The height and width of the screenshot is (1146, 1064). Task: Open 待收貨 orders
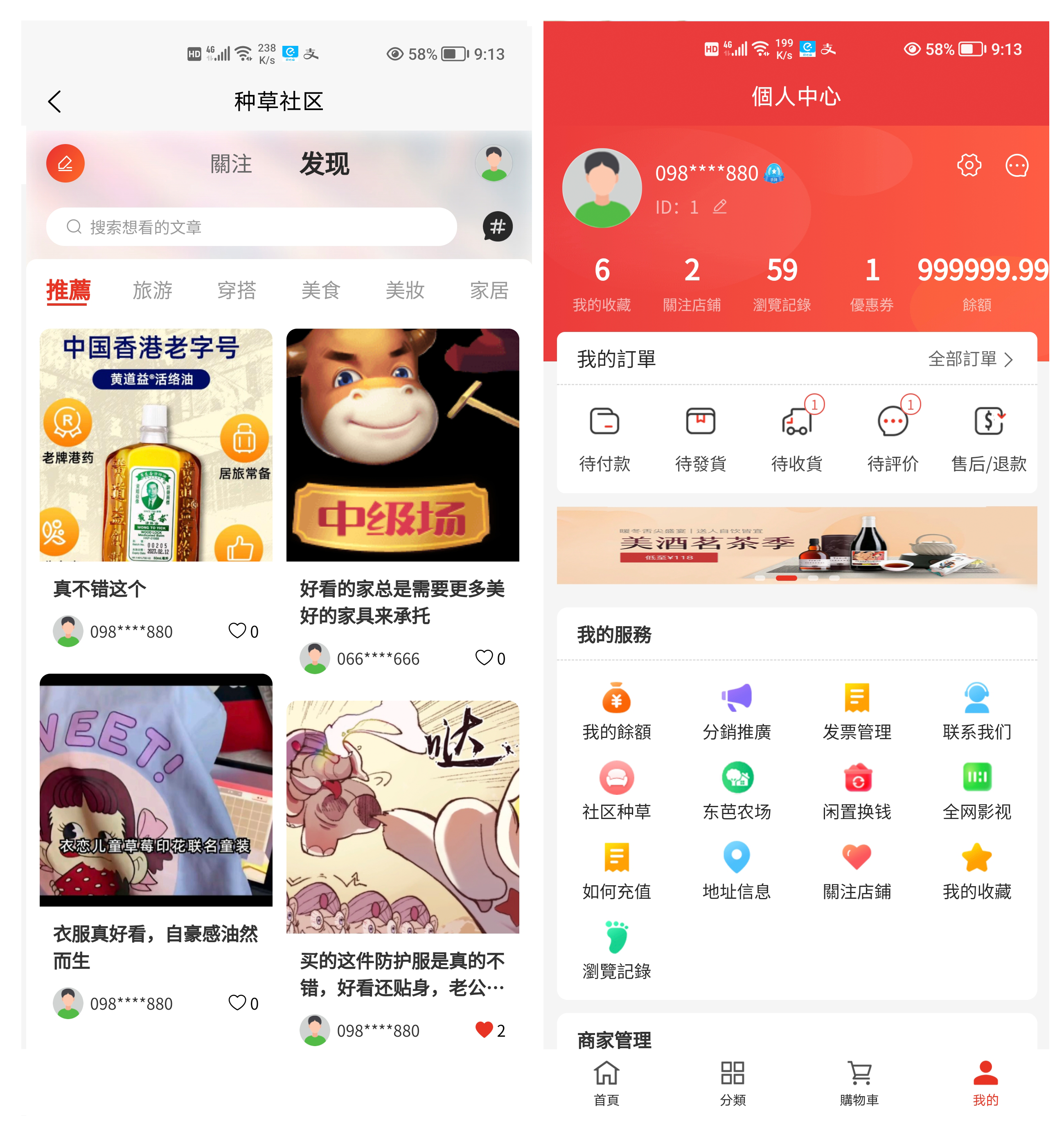(797, 438)
